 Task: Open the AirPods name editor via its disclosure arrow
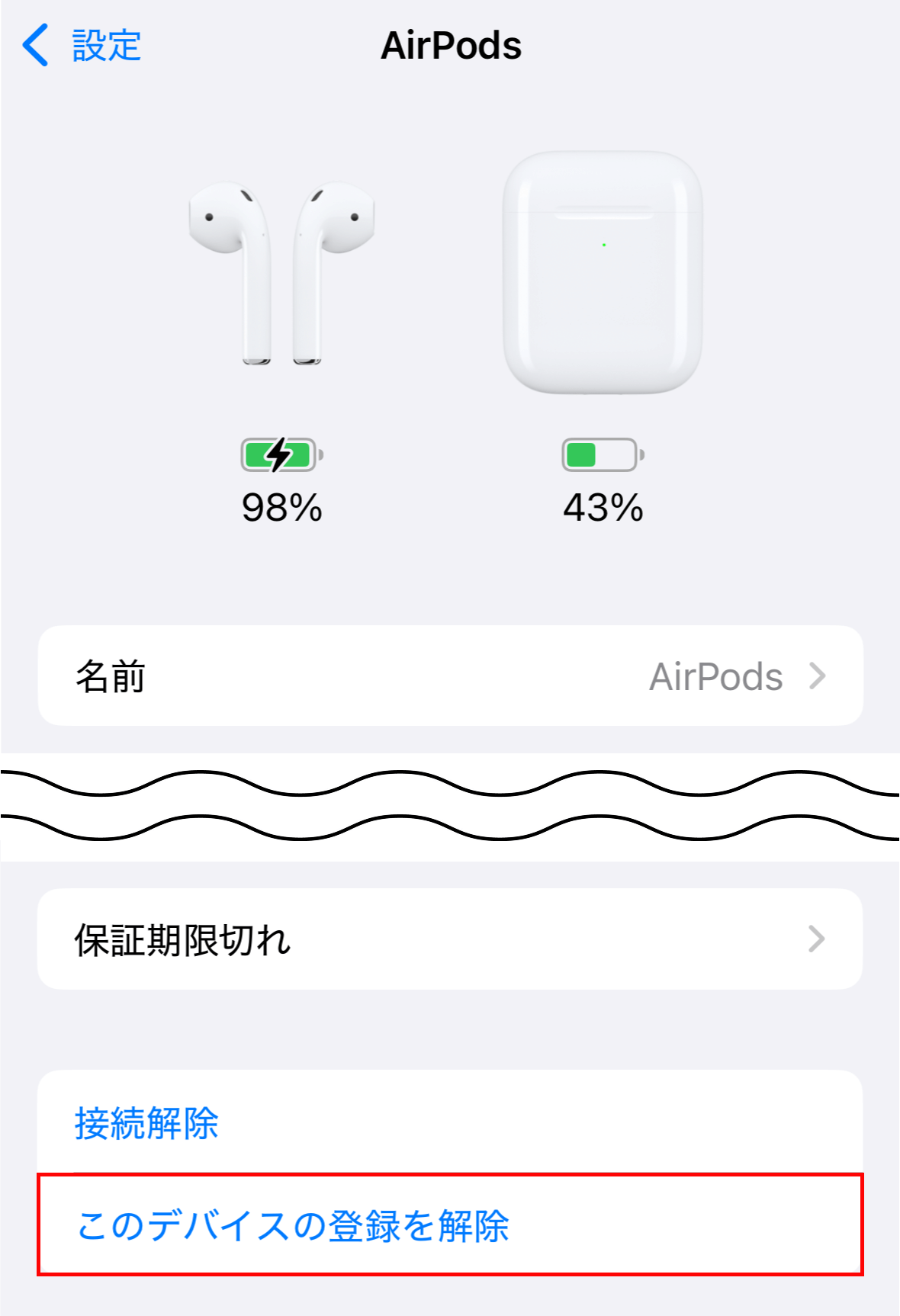click(819, 676)
